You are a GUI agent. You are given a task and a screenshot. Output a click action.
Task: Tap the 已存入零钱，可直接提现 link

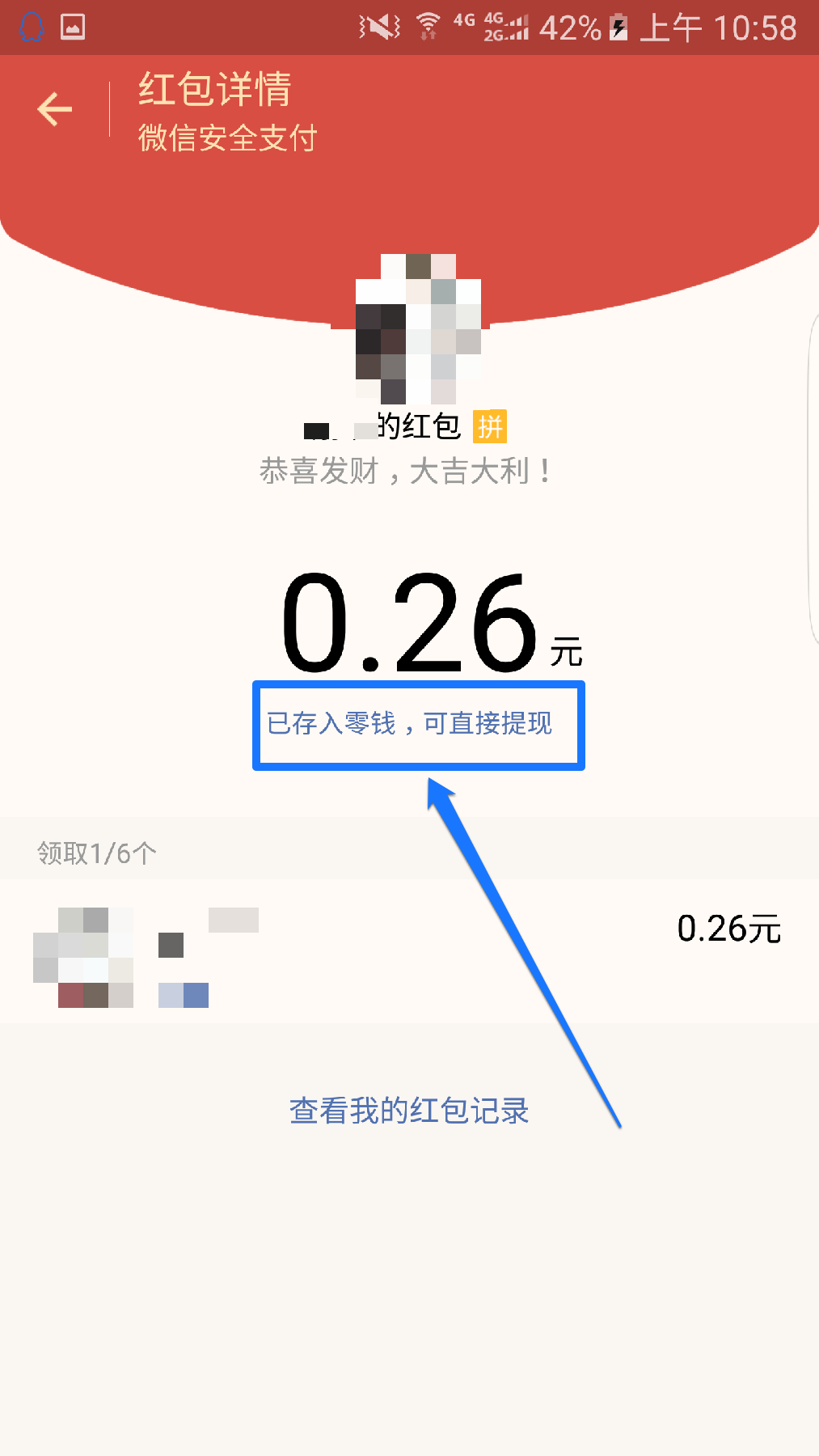coord(410,723)
